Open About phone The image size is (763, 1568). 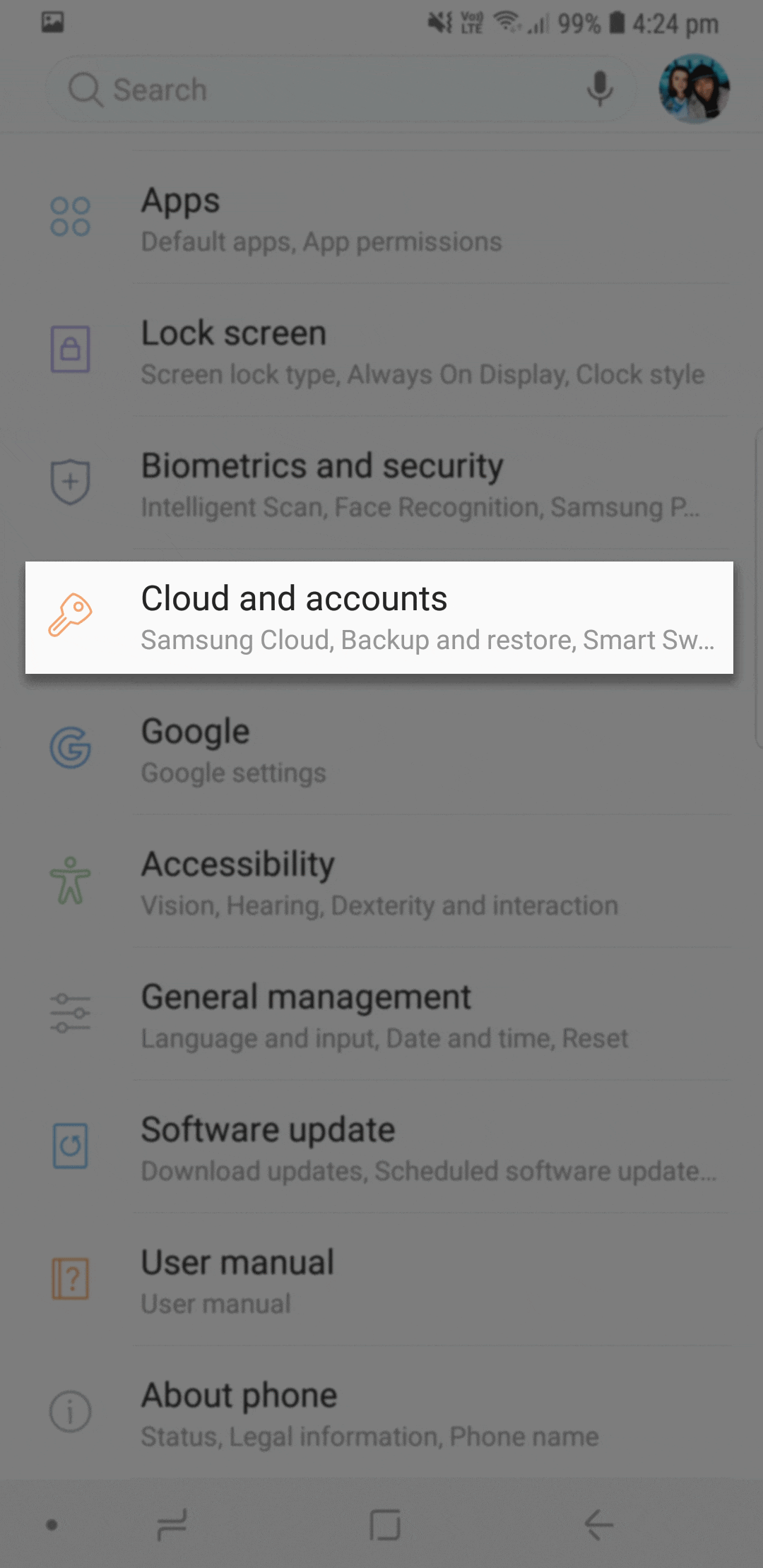381,1413
